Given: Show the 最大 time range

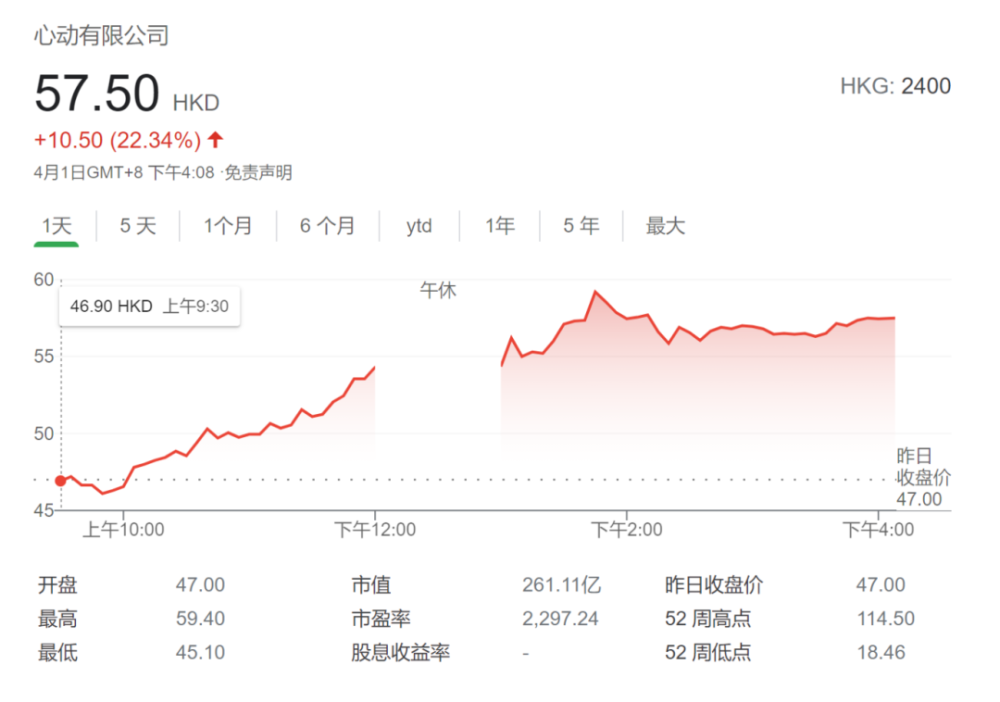Looking at the screenshot, I should (x=665, y=226).
